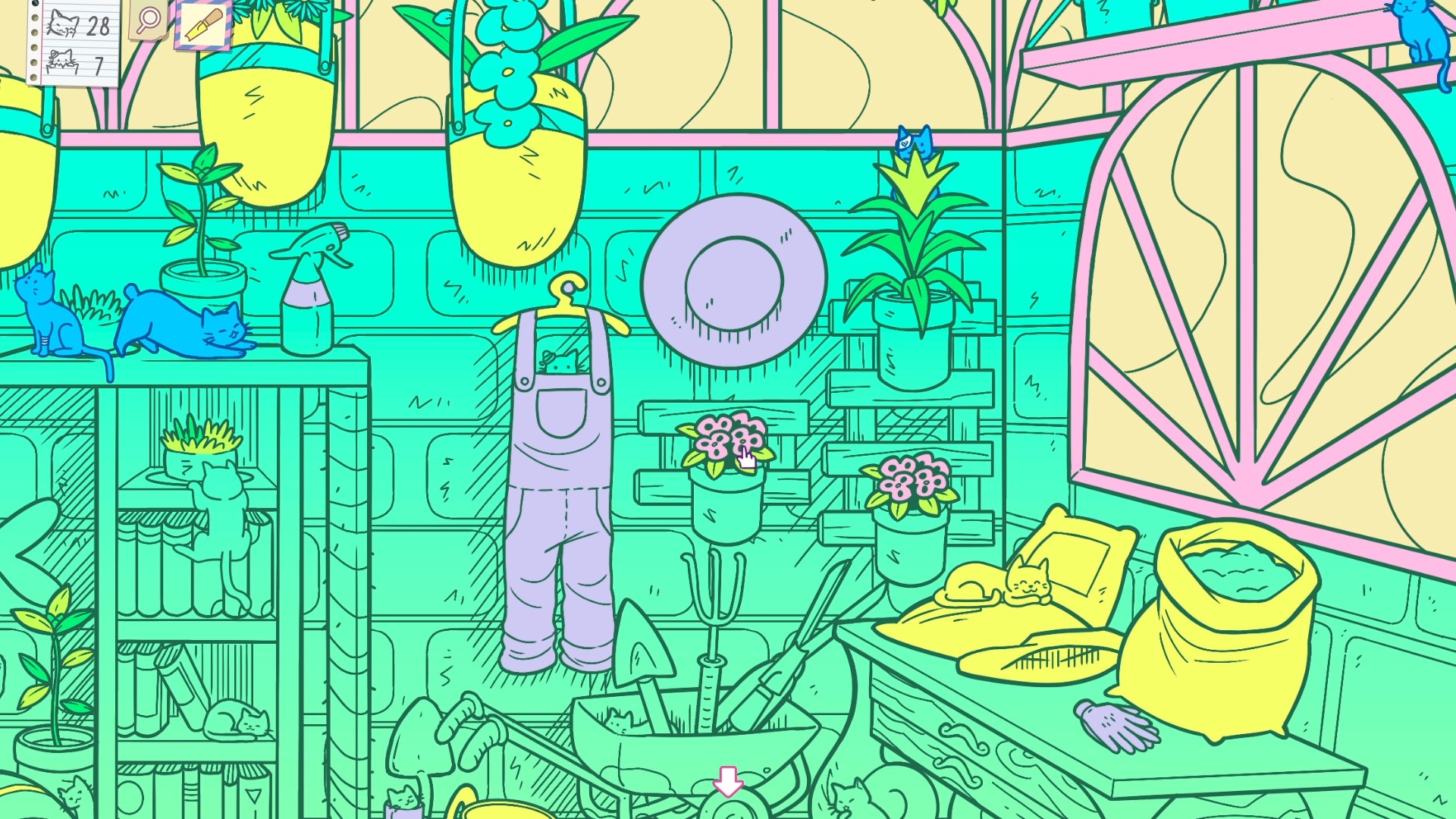Find the cat hiding in the wheelbarrow
The height and width of the screenshot is (819, 1456).
(618, 720)
